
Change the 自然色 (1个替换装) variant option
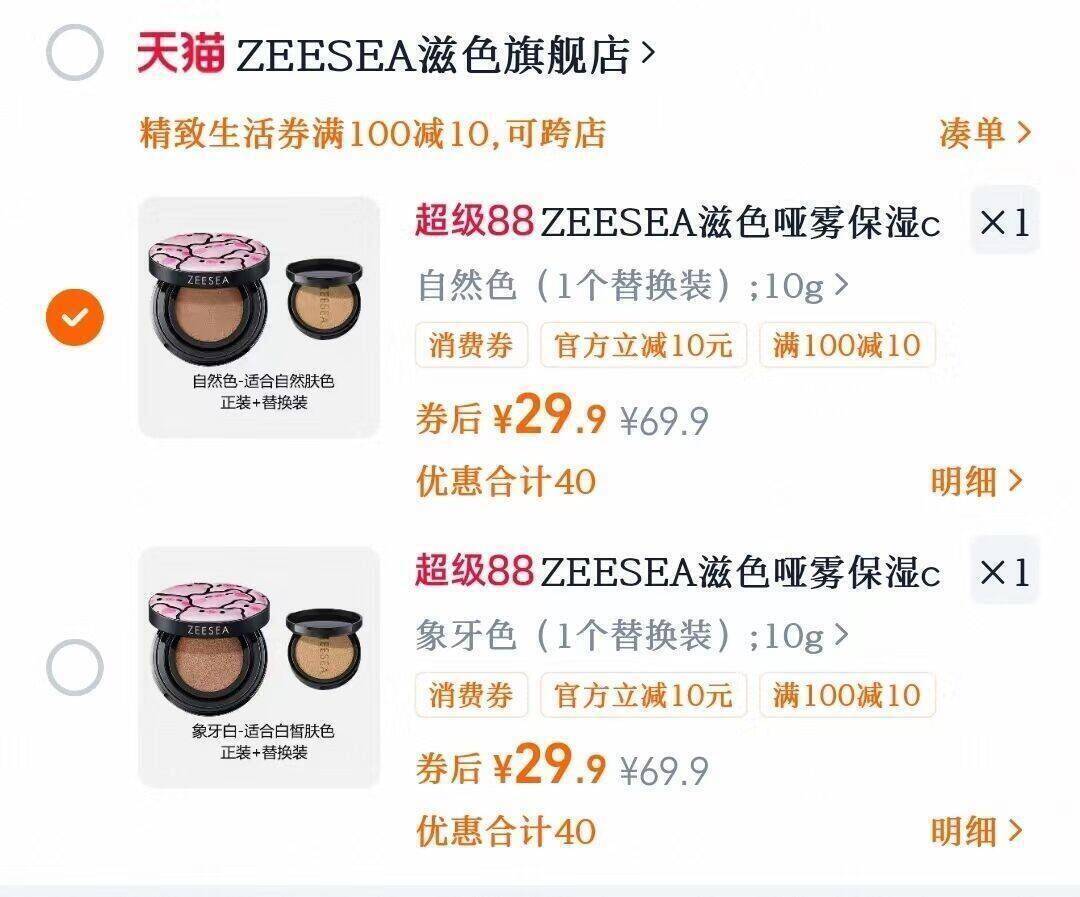[632, 287]
